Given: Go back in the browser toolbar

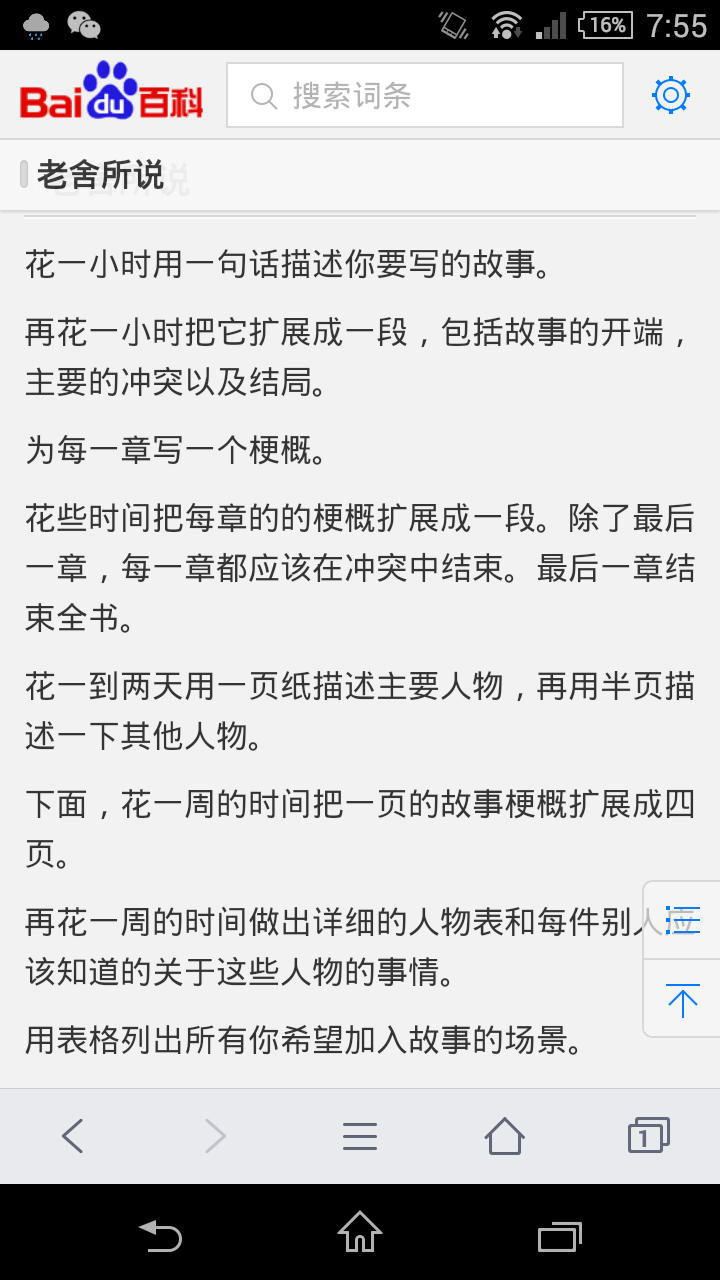Looking at the screenshot, I should pos(72,1136).
